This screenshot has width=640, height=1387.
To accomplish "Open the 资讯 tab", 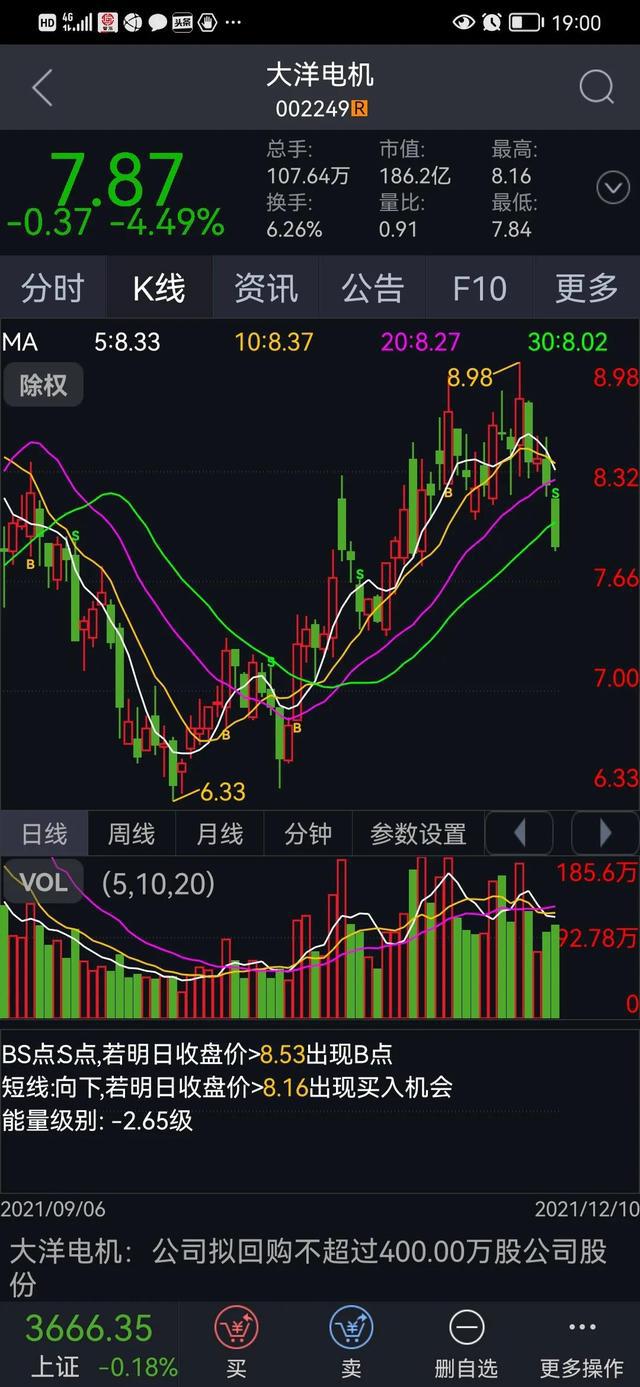I will tap(266, 289).
